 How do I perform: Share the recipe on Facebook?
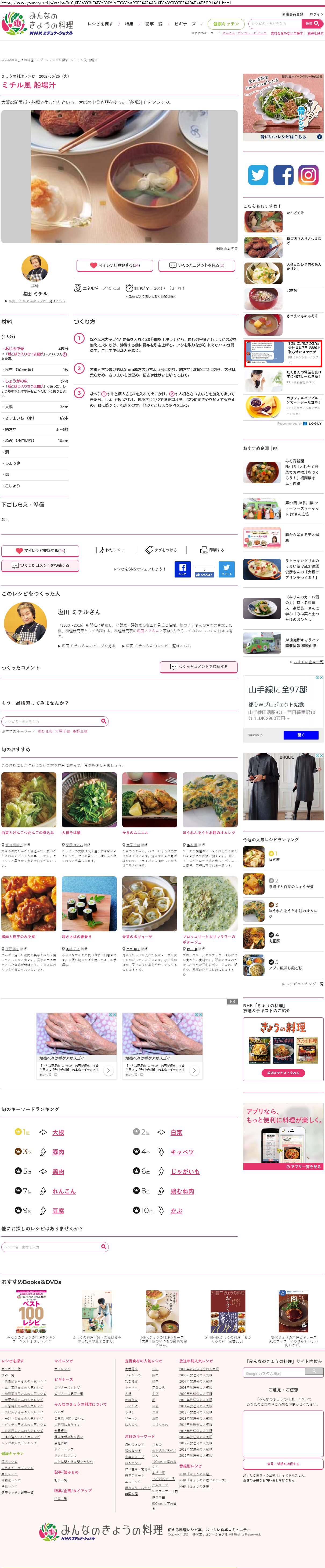point(183,569)
